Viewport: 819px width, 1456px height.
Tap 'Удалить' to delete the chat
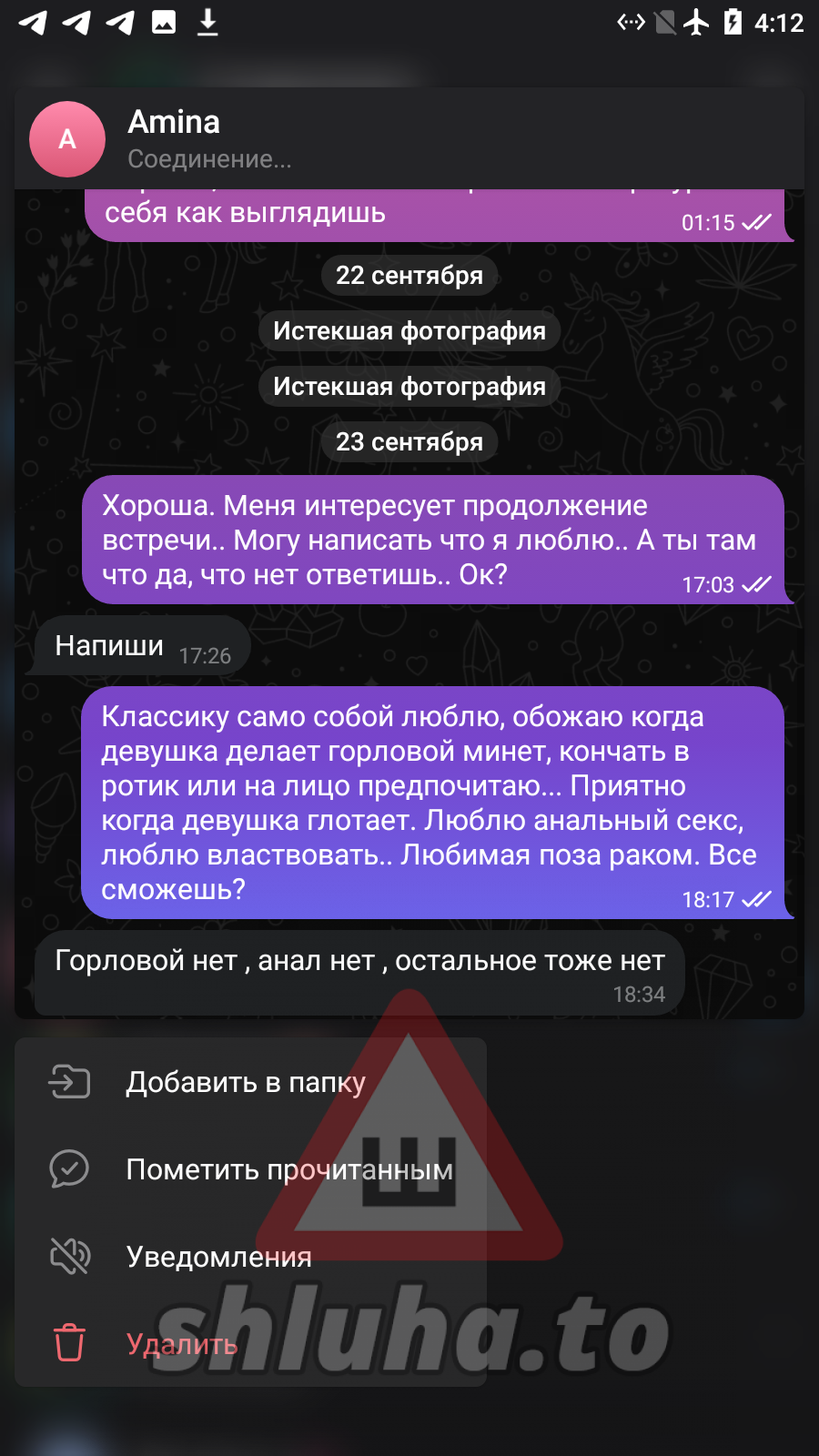click(182, 1344)
